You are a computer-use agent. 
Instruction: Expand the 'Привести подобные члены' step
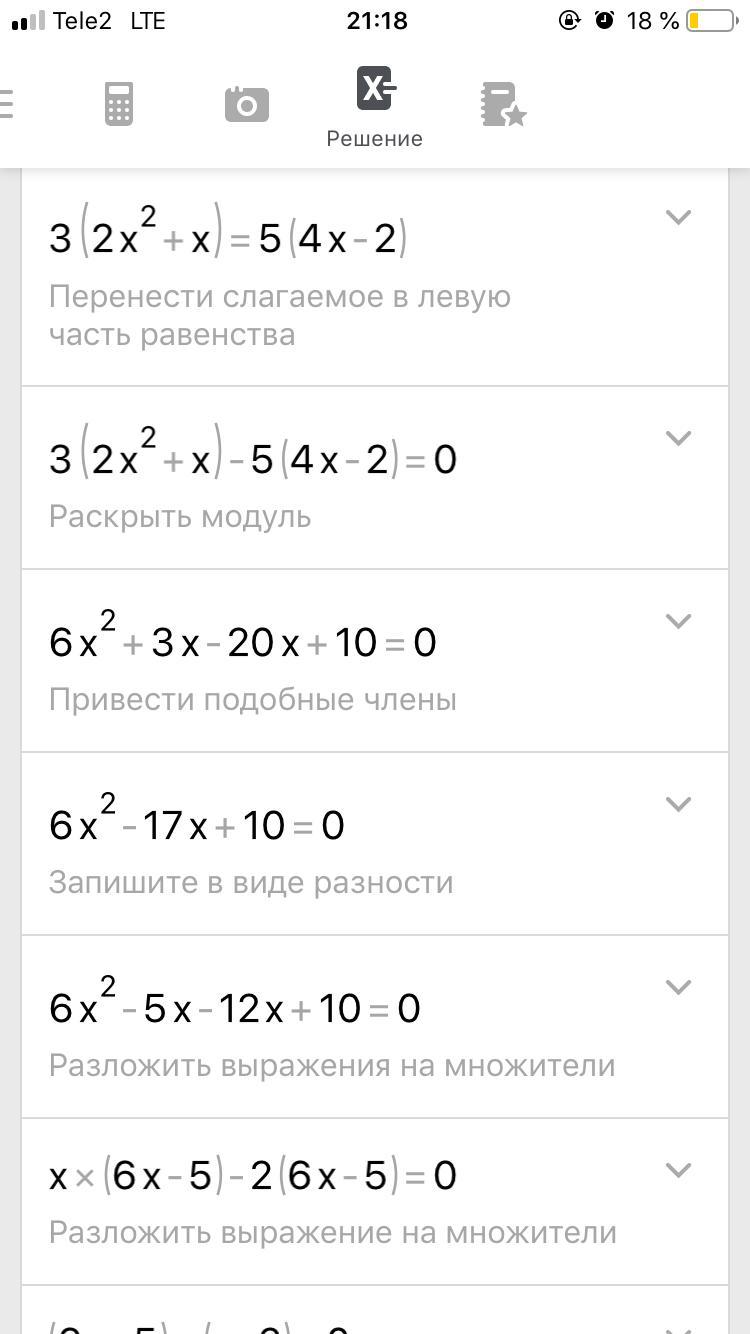[678, 621]
